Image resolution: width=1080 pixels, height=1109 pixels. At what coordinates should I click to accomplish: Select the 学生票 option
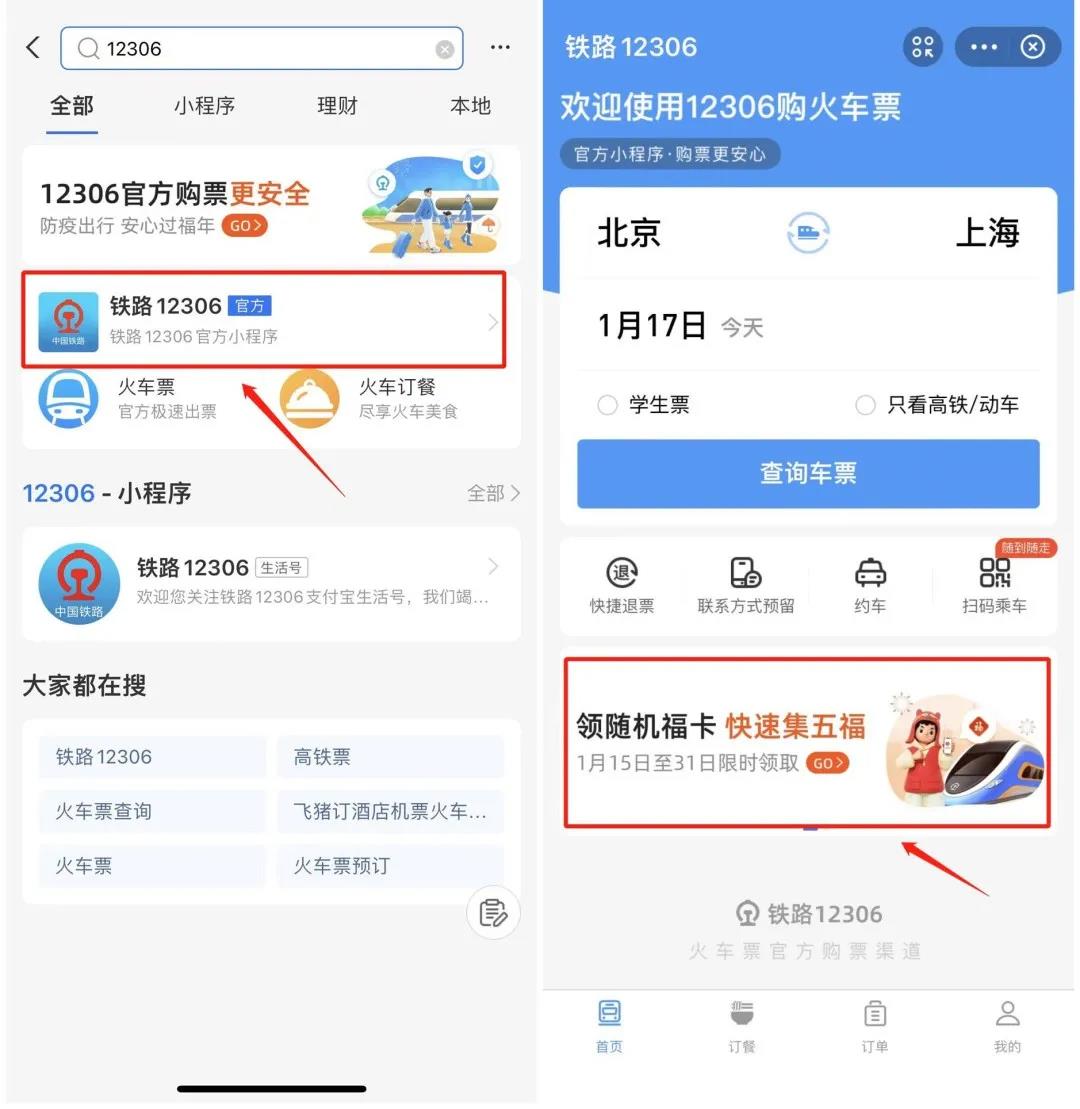(607, 405)
